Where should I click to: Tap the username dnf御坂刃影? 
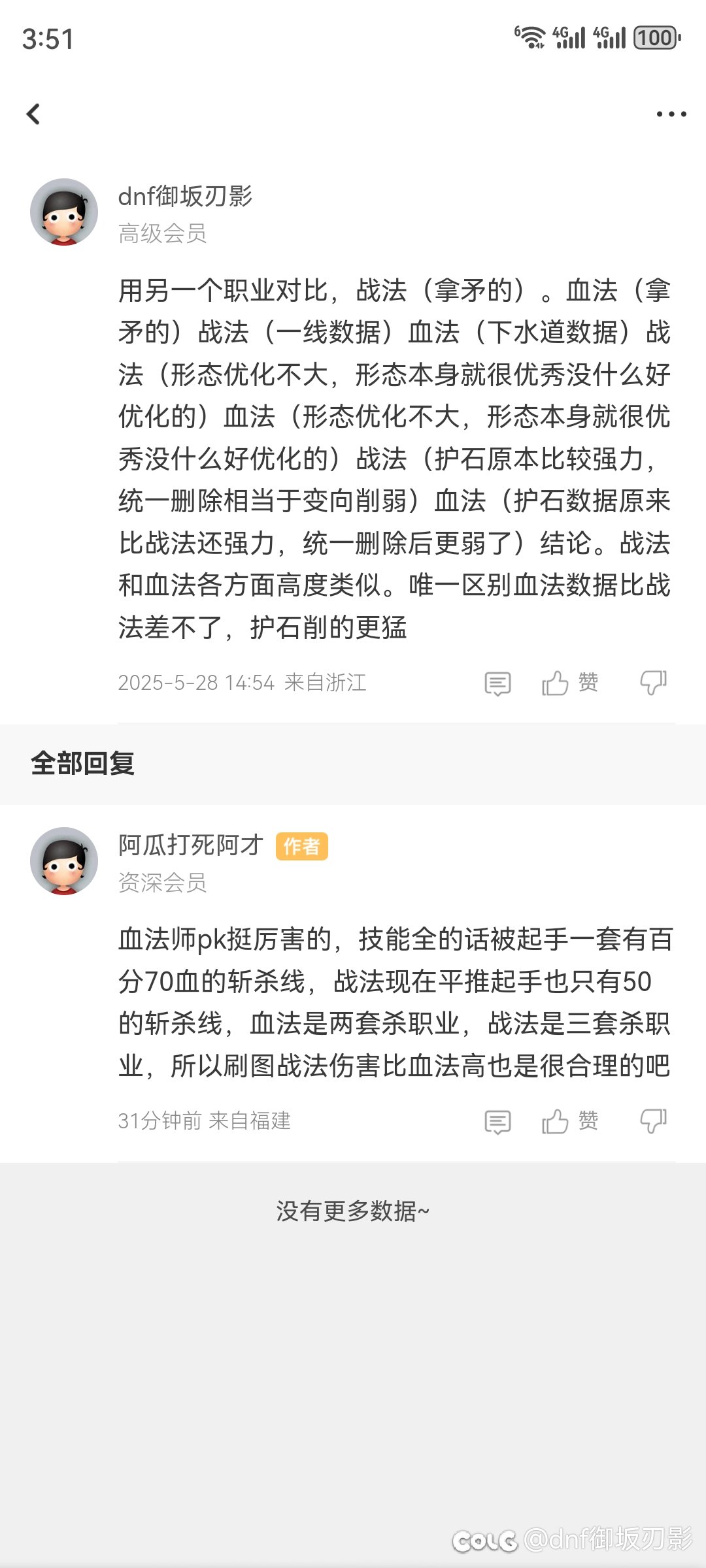185,196
